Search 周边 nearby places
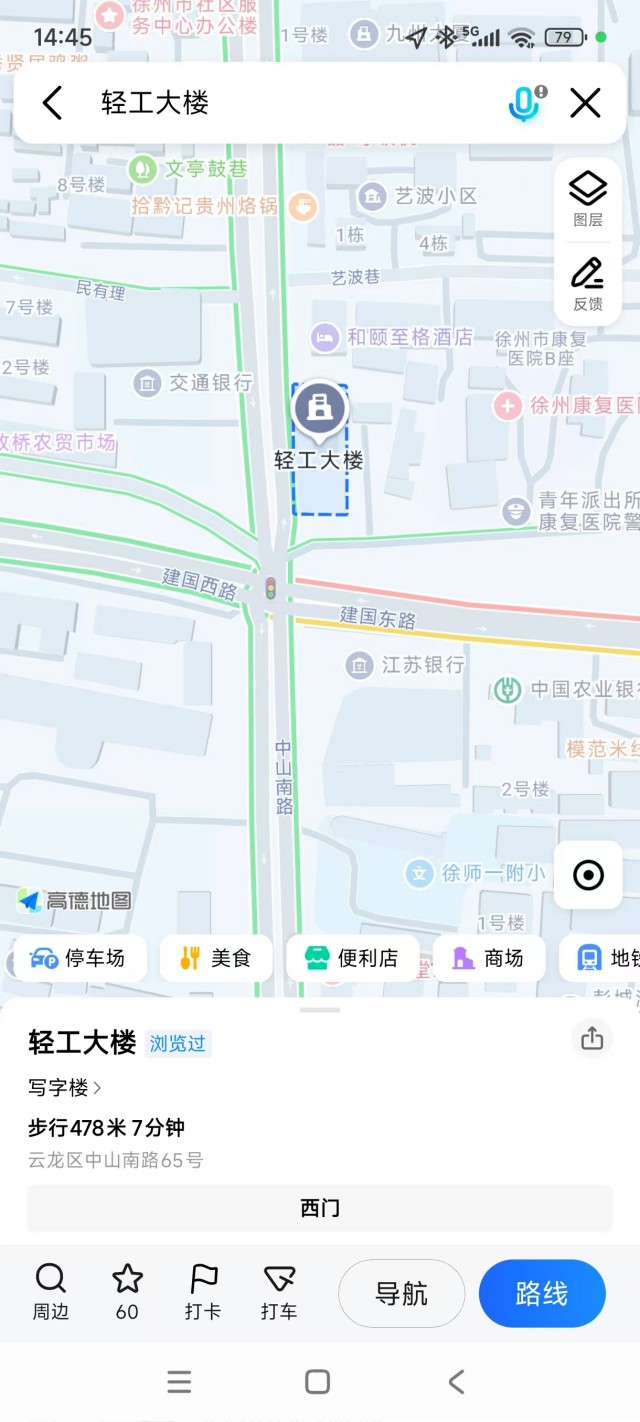 pos(51,1292)
